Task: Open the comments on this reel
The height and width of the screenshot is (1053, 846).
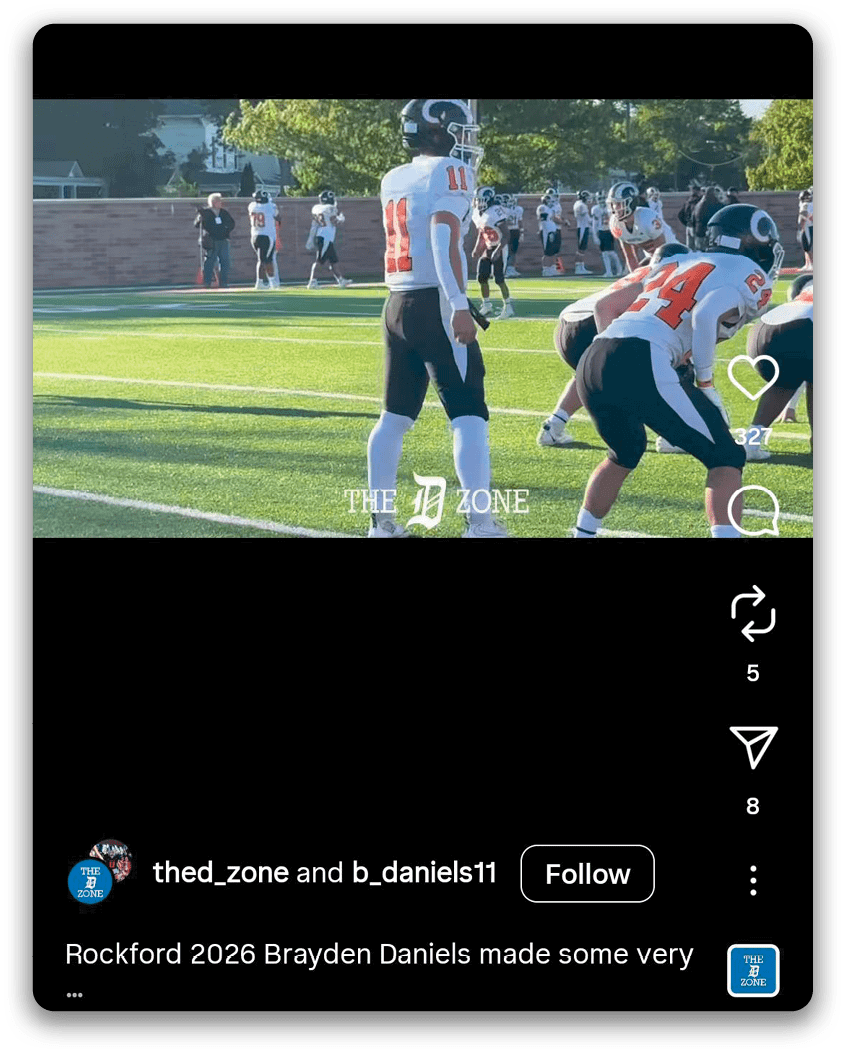Action: coord(753,510)
